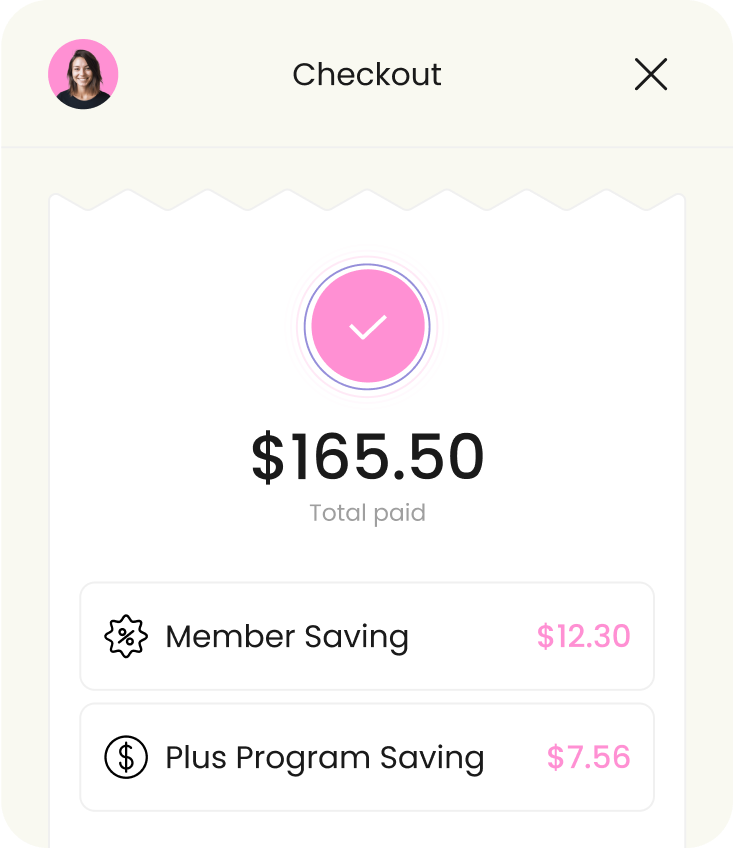Click the Plus Program Saving text label
The image size is (733, 848).
pos(325,757)
